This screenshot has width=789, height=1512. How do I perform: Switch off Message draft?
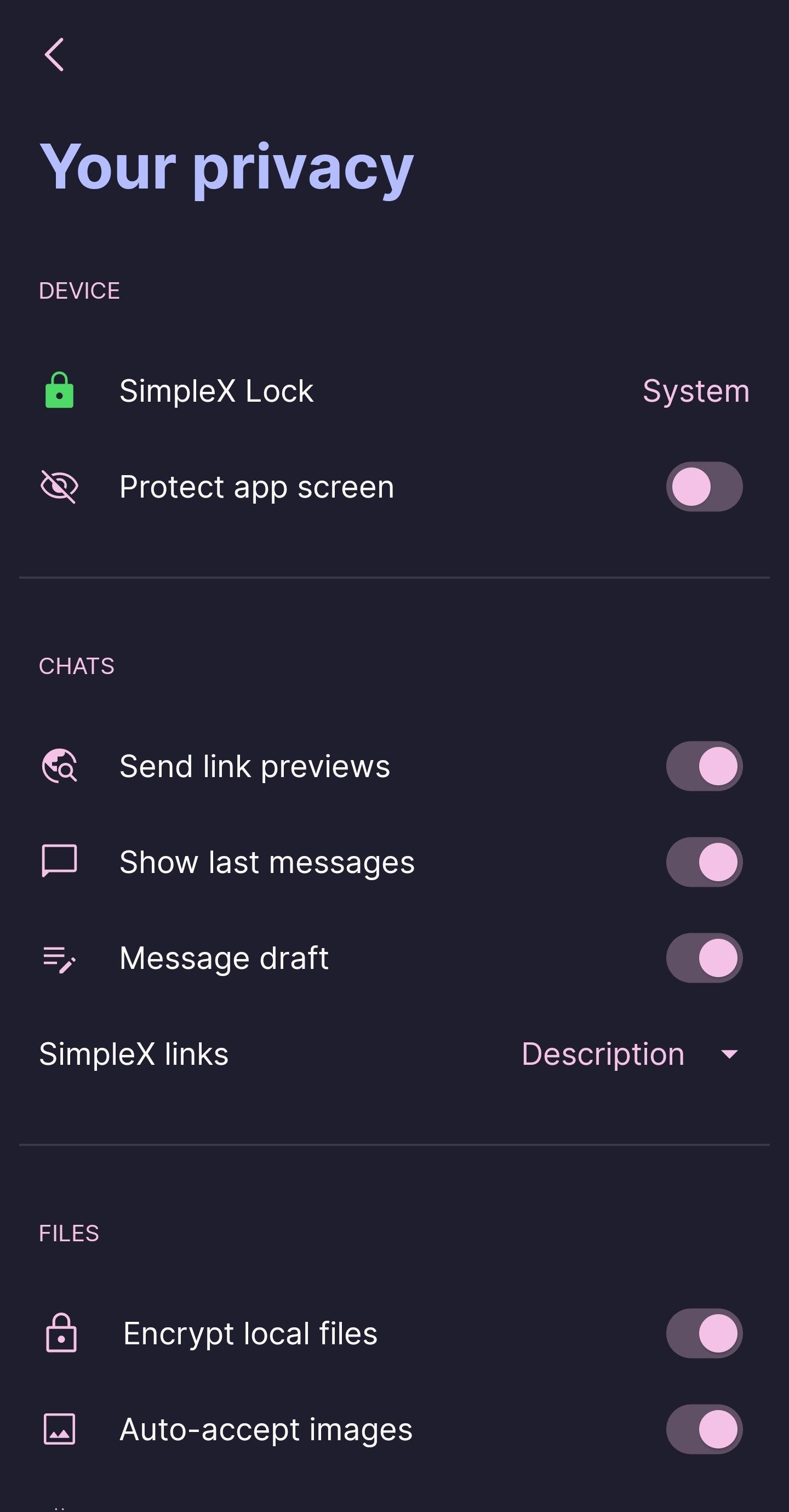tap(704, 958)
